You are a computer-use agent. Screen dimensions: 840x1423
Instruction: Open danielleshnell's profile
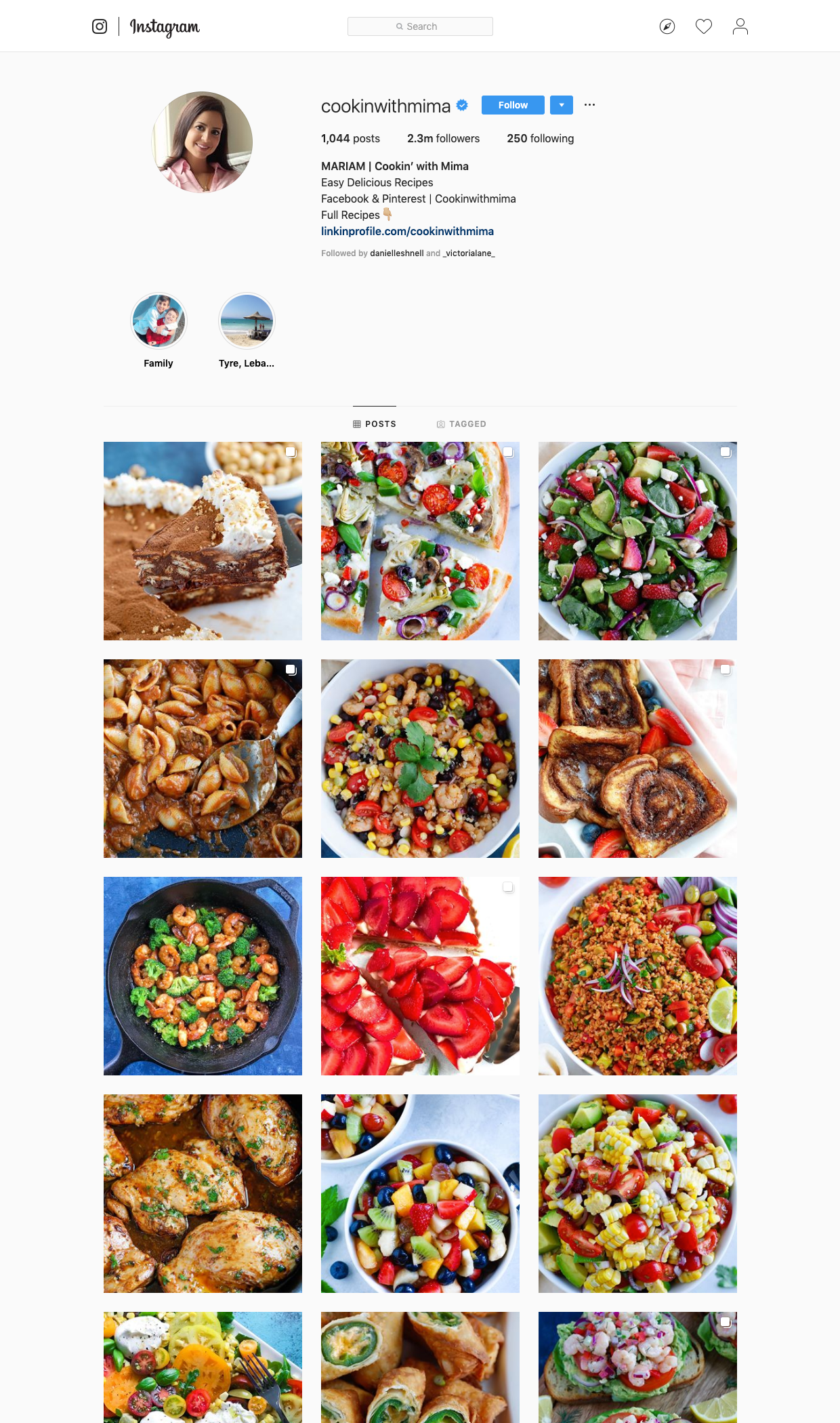[x=396, y=253]
